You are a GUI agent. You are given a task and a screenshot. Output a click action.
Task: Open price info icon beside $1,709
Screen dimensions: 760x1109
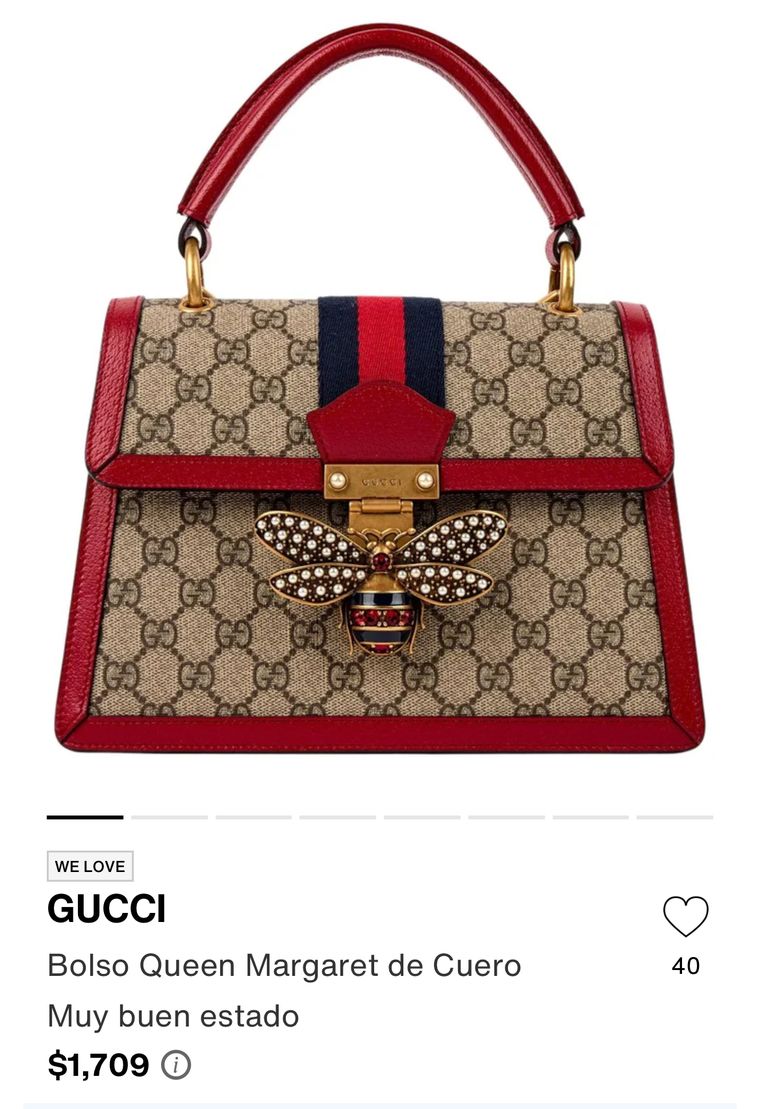coord(176,1065)
